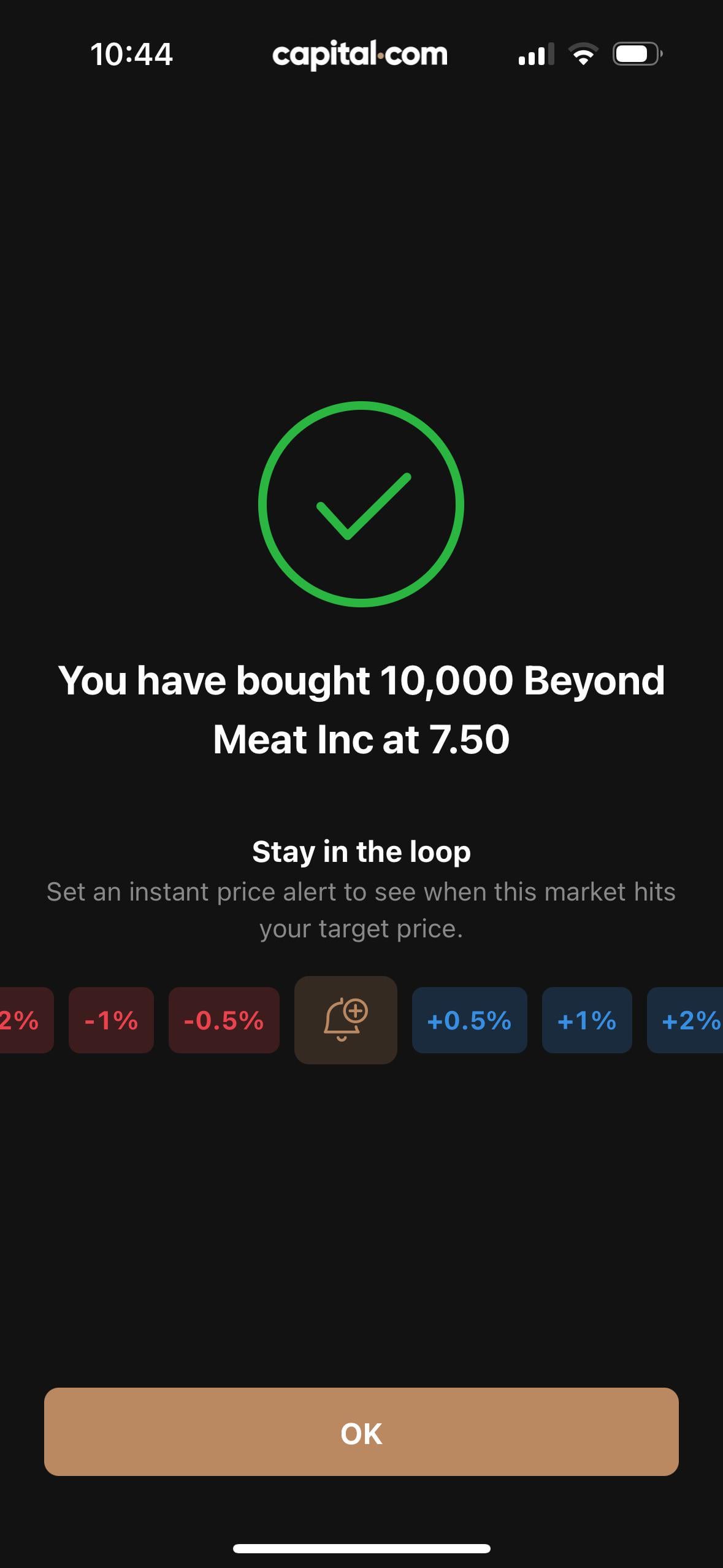Confirm with the OK button

click(361, 1432)
